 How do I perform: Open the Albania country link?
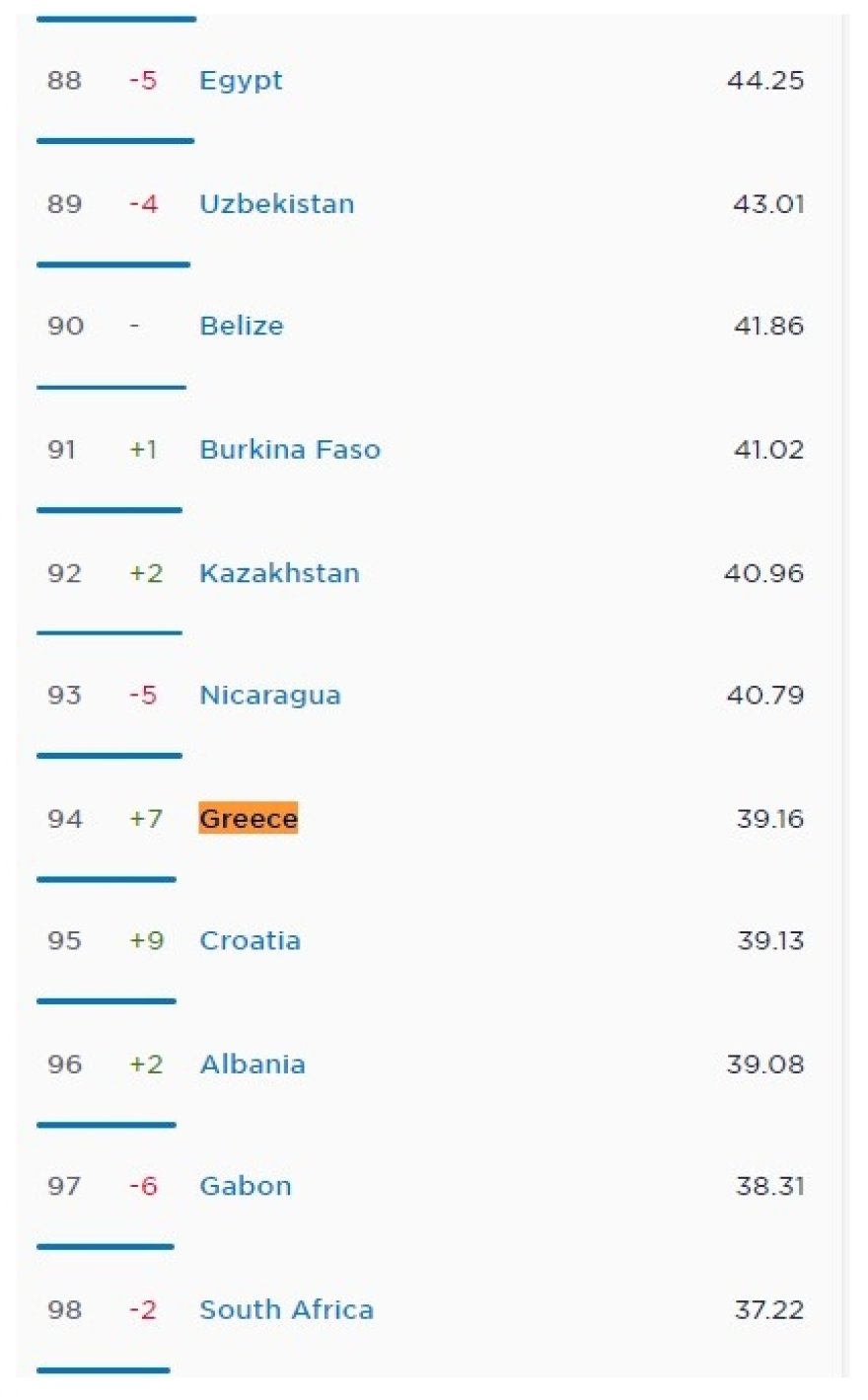click(x=253, y=1065)
